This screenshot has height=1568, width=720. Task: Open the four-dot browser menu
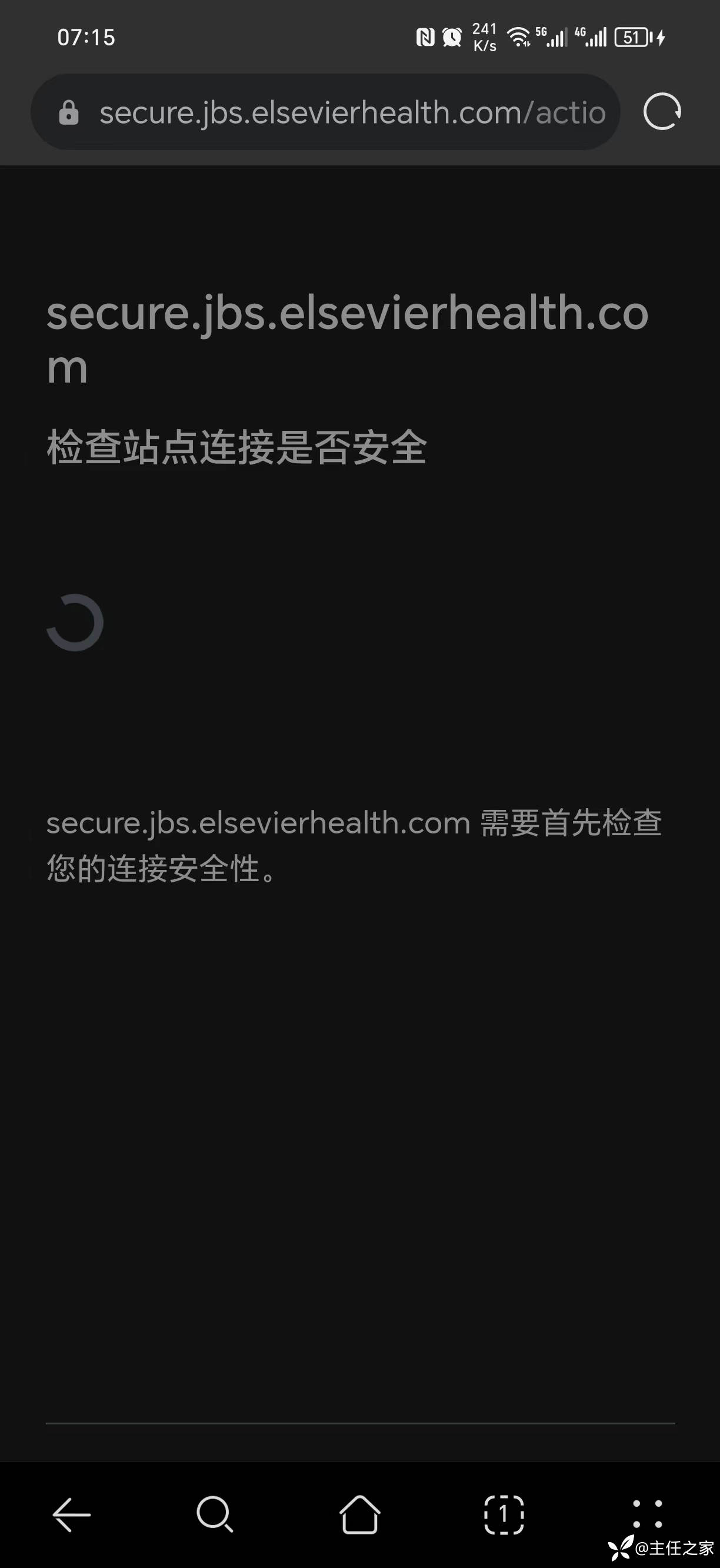(647, 1514)
